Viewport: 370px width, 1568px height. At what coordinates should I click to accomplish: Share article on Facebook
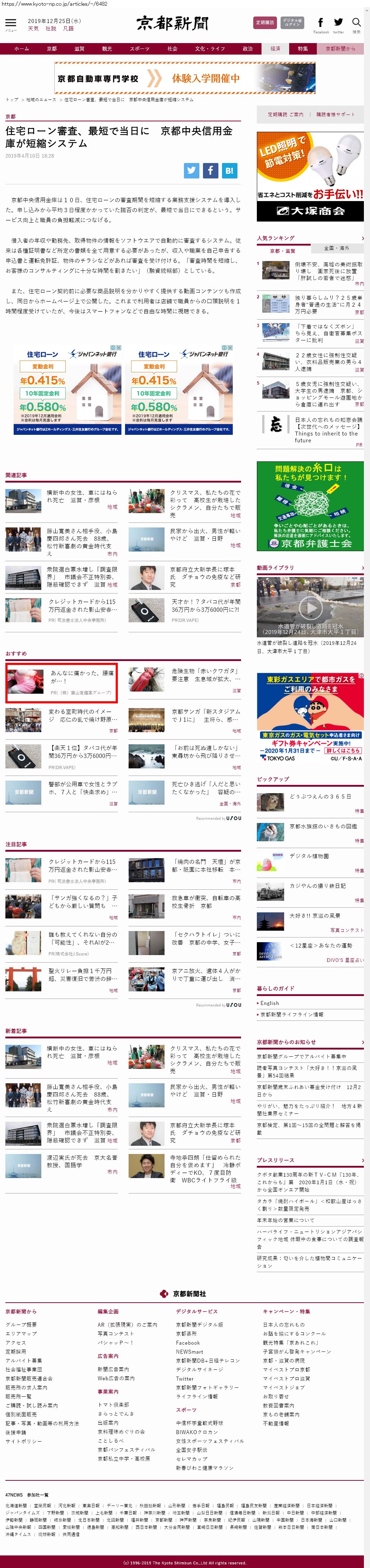point(211,171)
